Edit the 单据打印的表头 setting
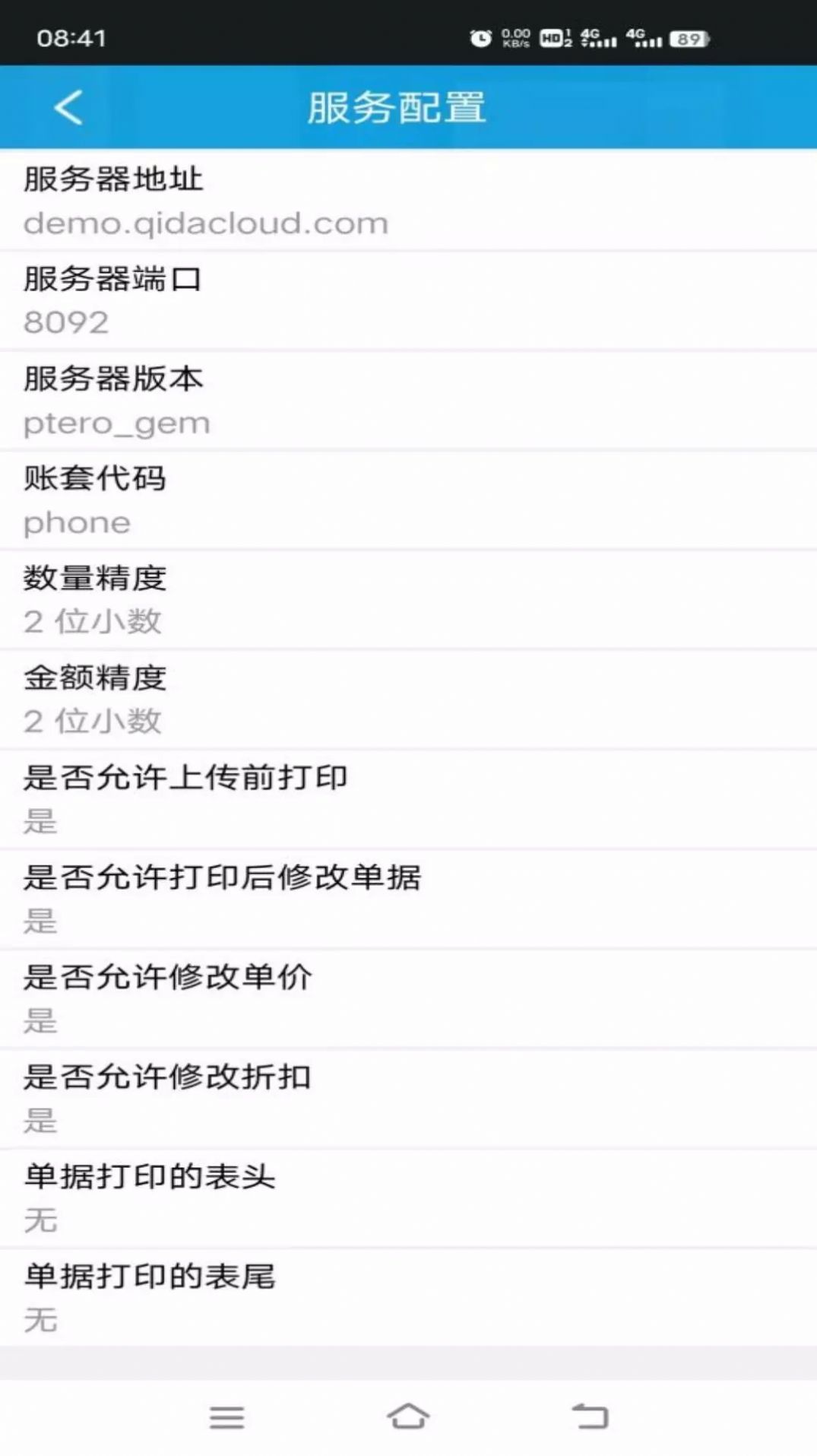 [408, 1197]
